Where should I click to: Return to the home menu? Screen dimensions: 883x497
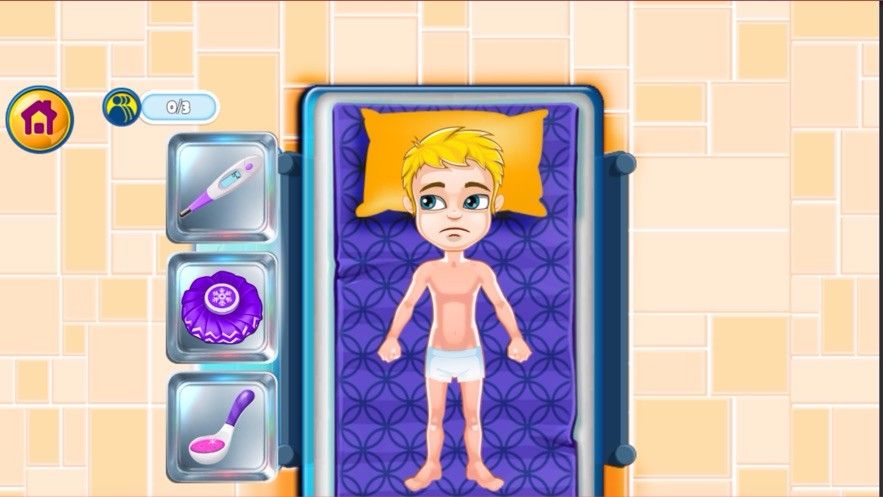coord(40,119)
